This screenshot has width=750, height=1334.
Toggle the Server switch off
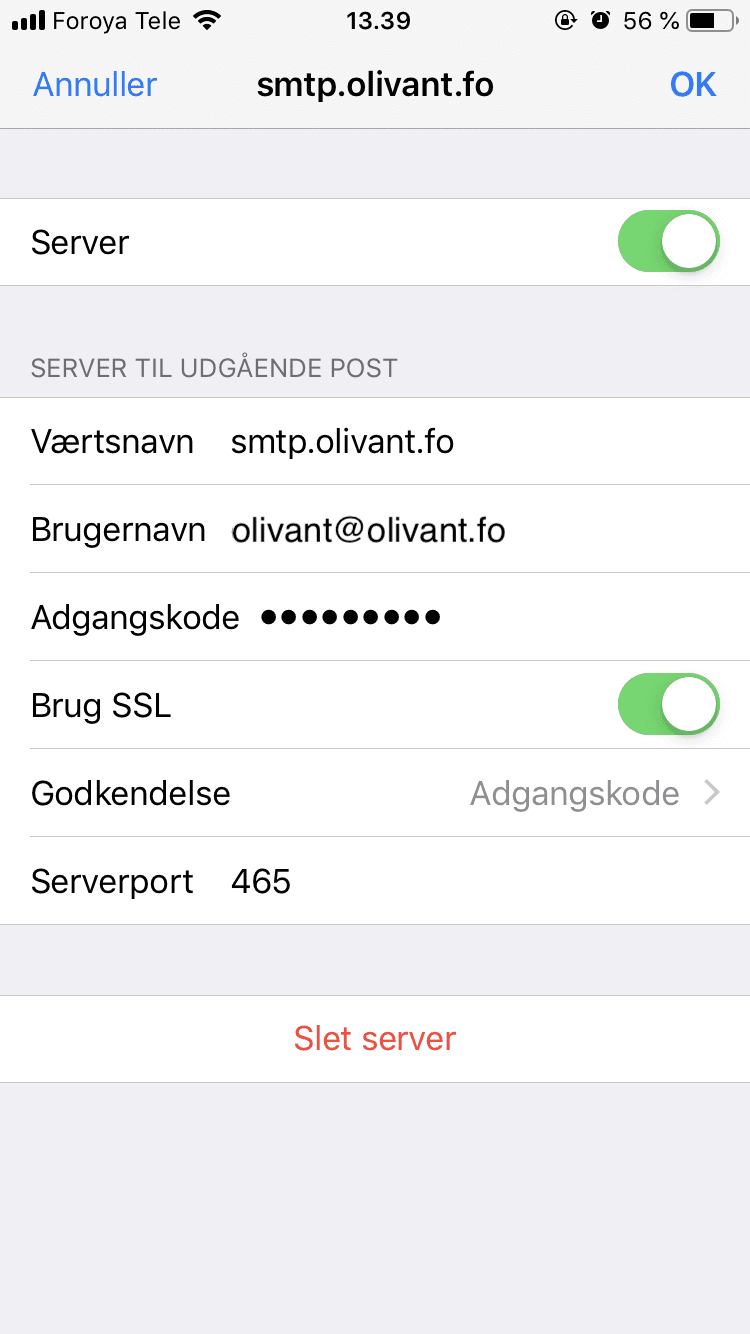pos(669,242)
